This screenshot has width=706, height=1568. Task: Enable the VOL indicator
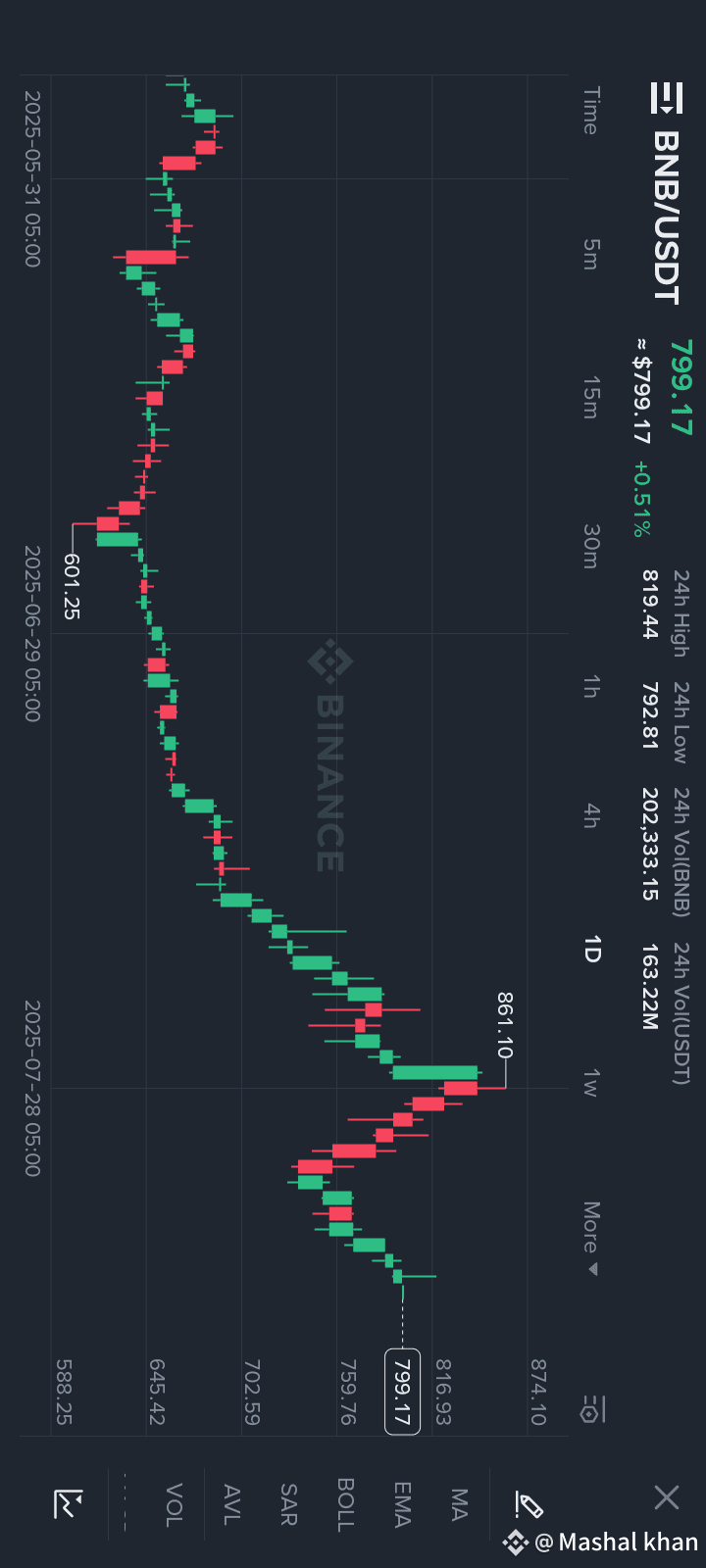[174, 1504]
